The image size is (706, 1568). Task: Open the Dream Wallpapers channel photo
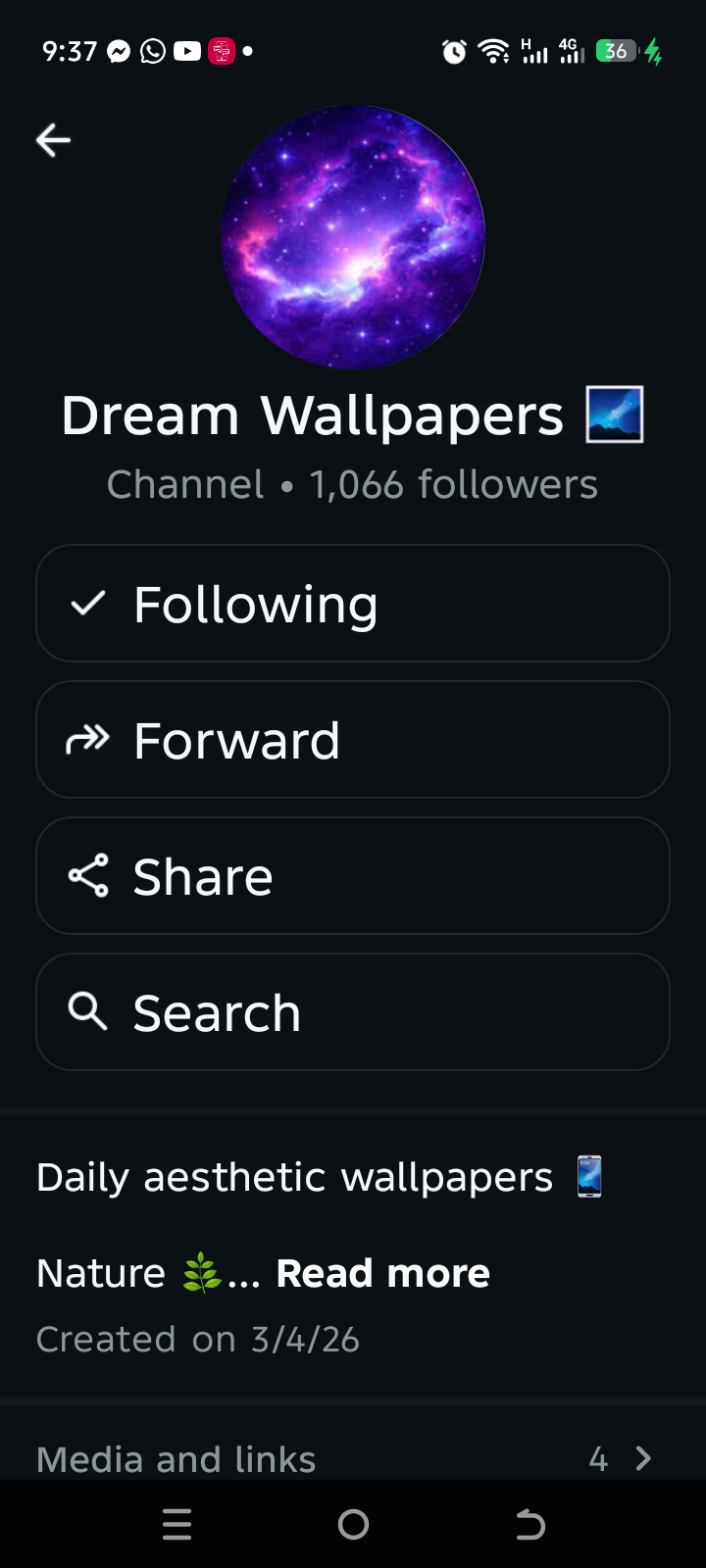coord(353,237)
